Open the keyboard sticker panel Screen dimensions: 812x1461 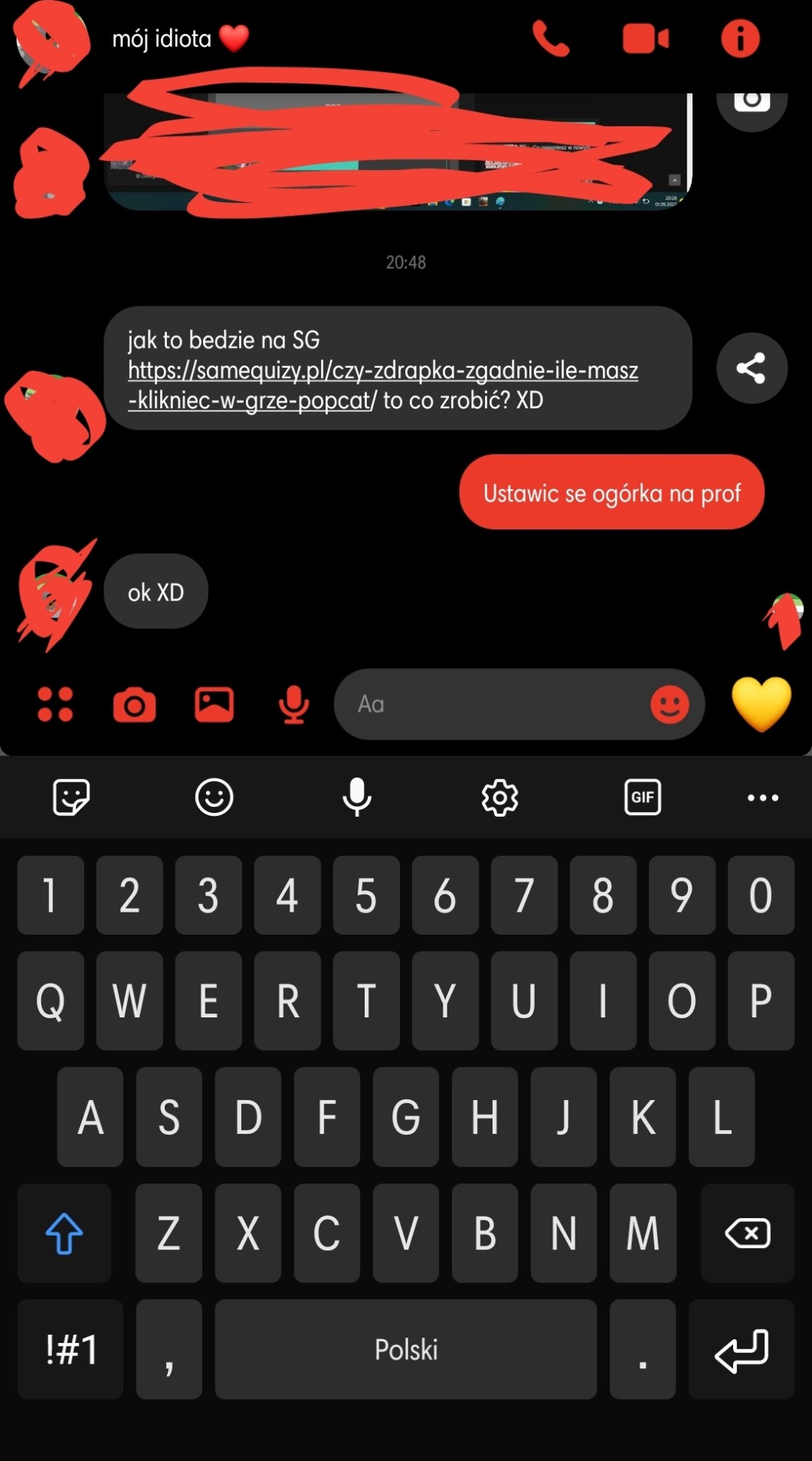[x=71, y=798]
